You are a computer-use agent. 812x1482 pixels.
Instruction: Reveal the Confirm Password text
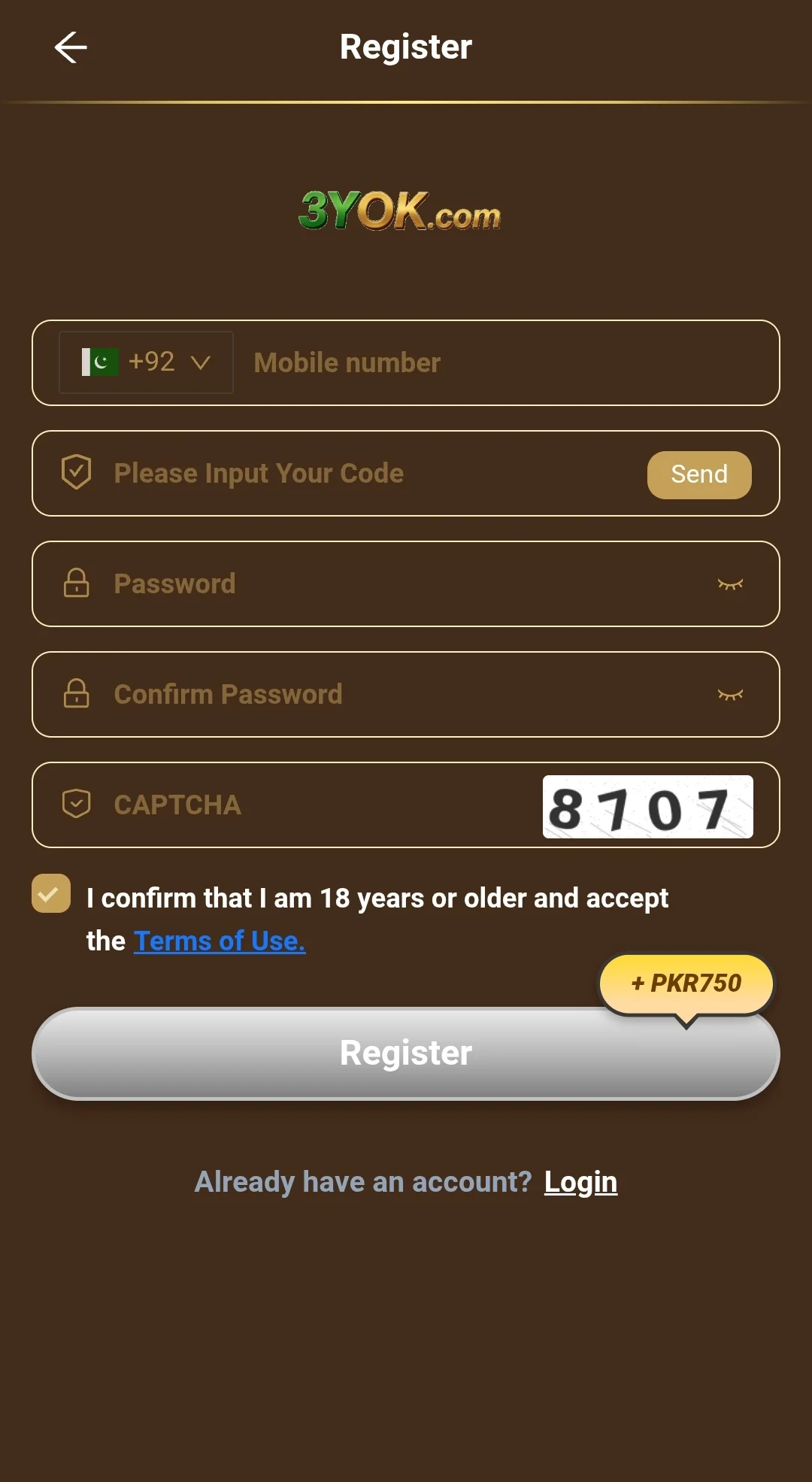pyautogui.click(x=730, y=695)
